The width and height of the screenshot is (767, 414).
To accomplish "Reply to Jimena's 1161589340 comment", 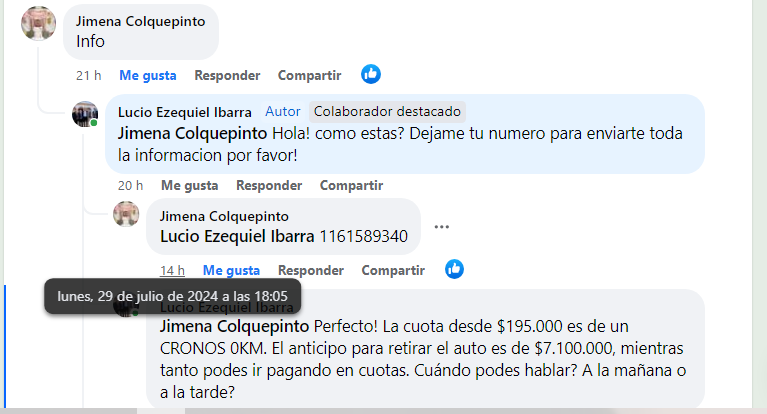I will point(311,270).
